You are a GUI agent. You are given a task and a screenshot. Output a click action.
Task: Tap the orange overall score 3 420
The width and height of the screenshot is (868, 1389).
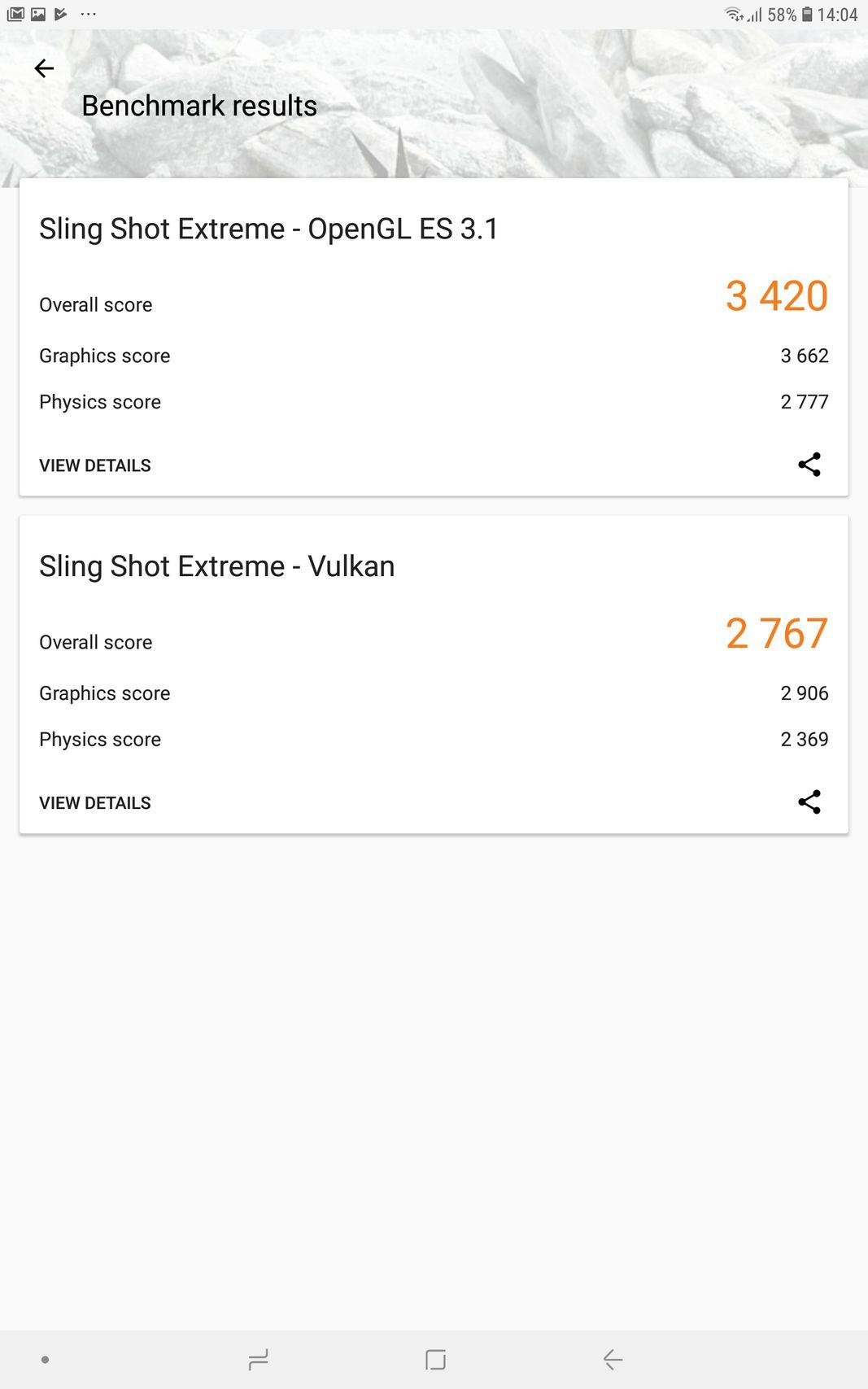click(776, 296)
